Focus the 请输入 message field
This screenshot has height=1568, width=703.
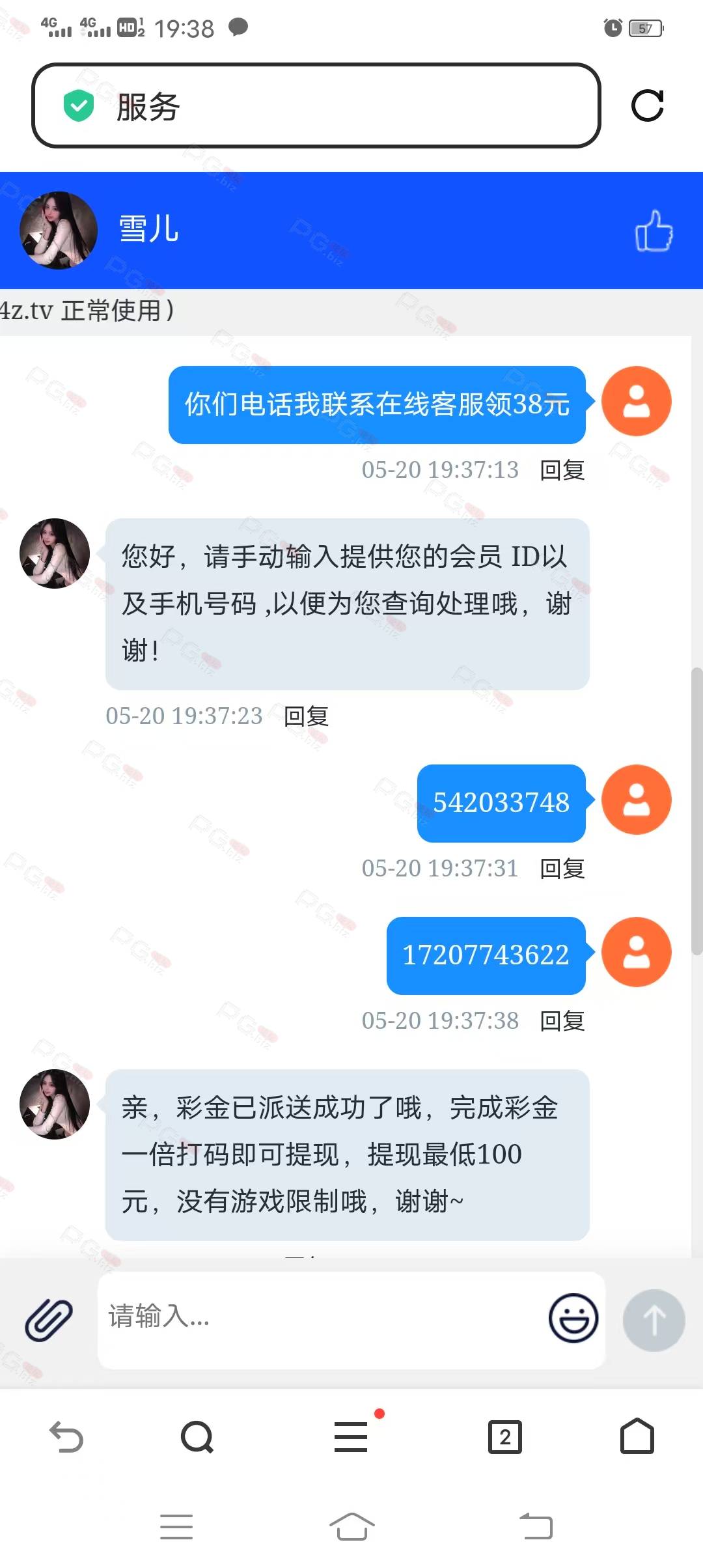[319, 1320]
